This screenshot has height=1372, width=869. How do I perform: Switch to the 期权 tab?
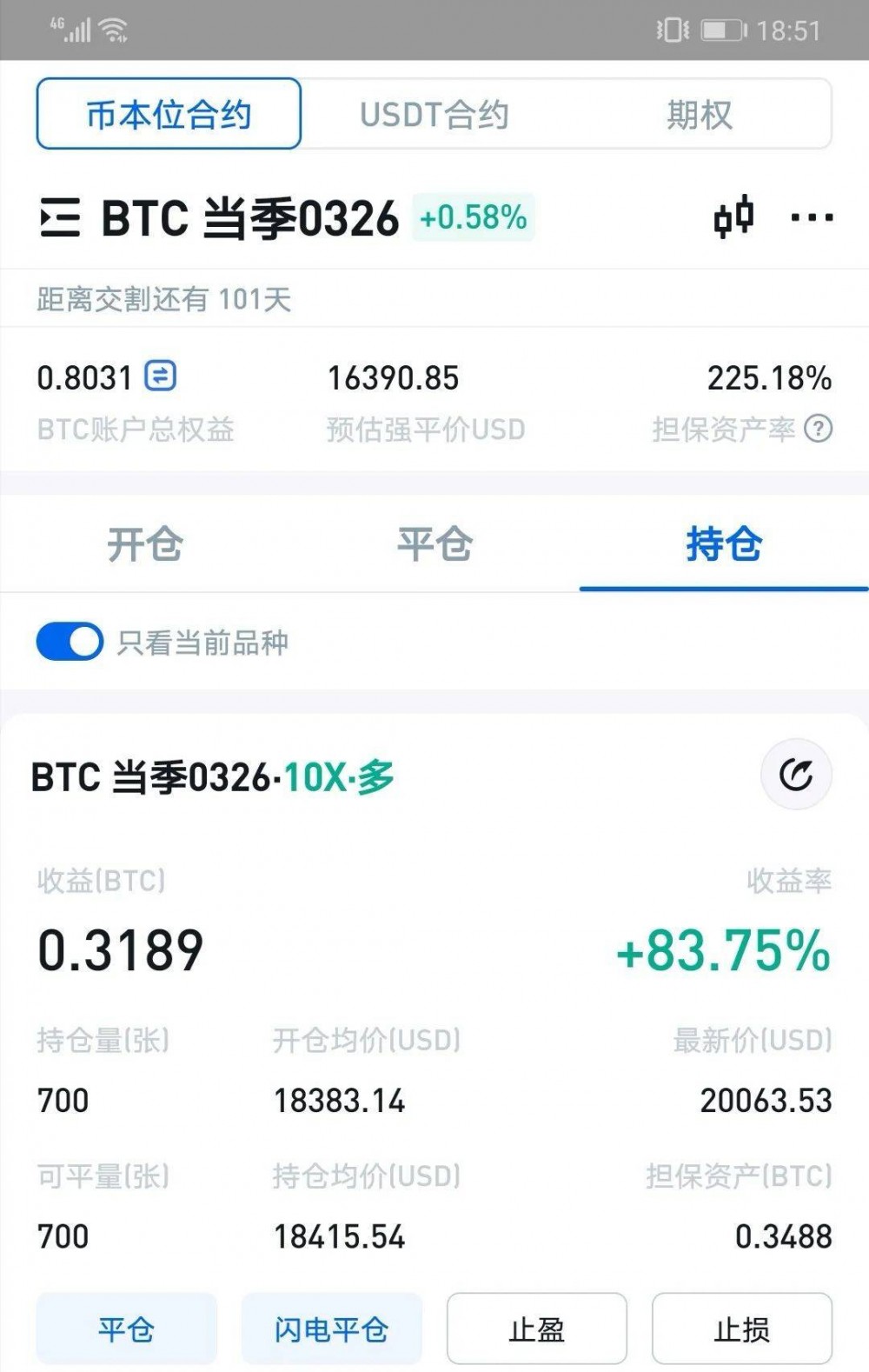700,114
